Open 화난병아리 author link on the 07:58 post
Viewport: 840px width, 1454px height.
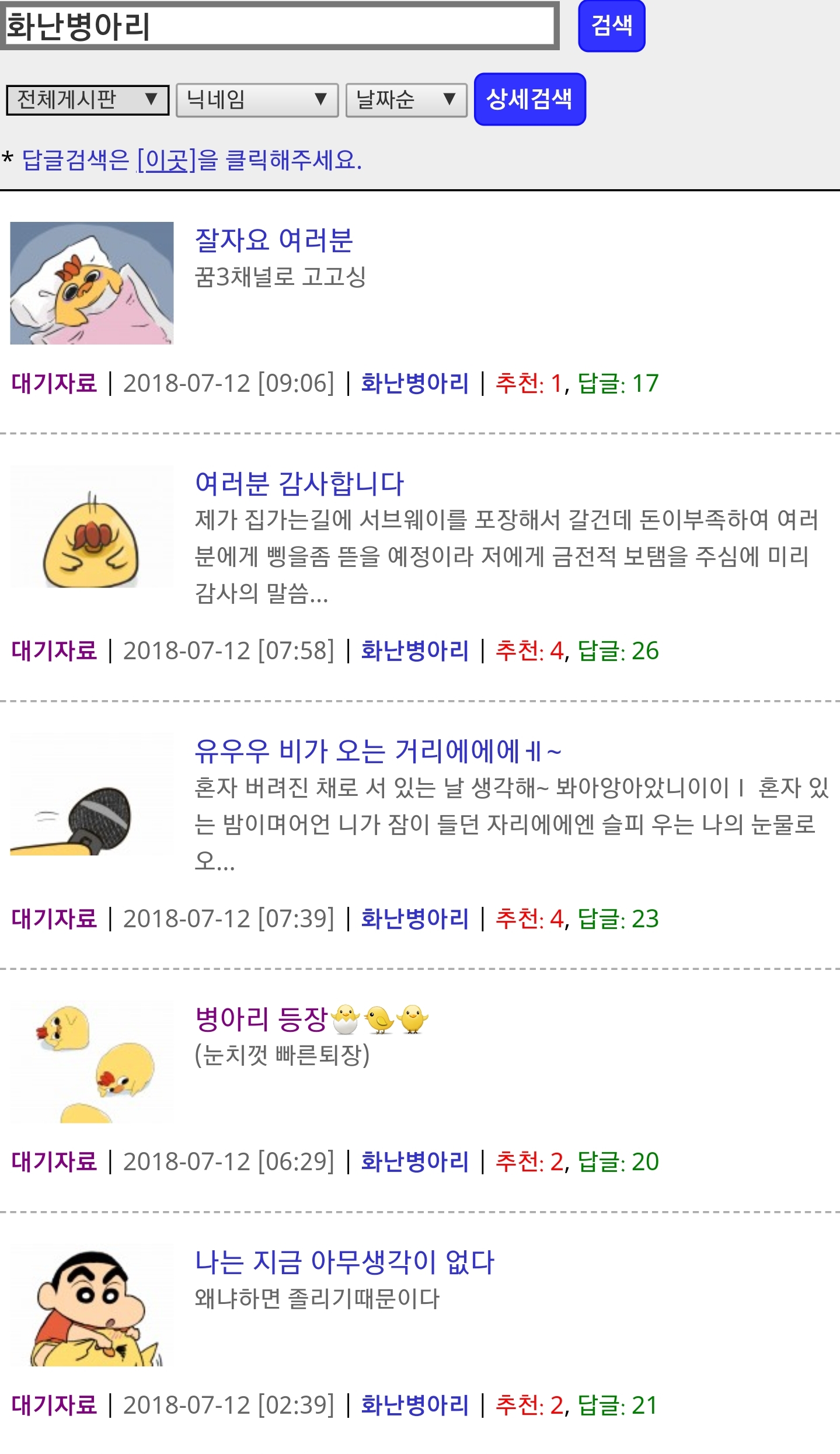pyautogui.click(x=414, y=651)
